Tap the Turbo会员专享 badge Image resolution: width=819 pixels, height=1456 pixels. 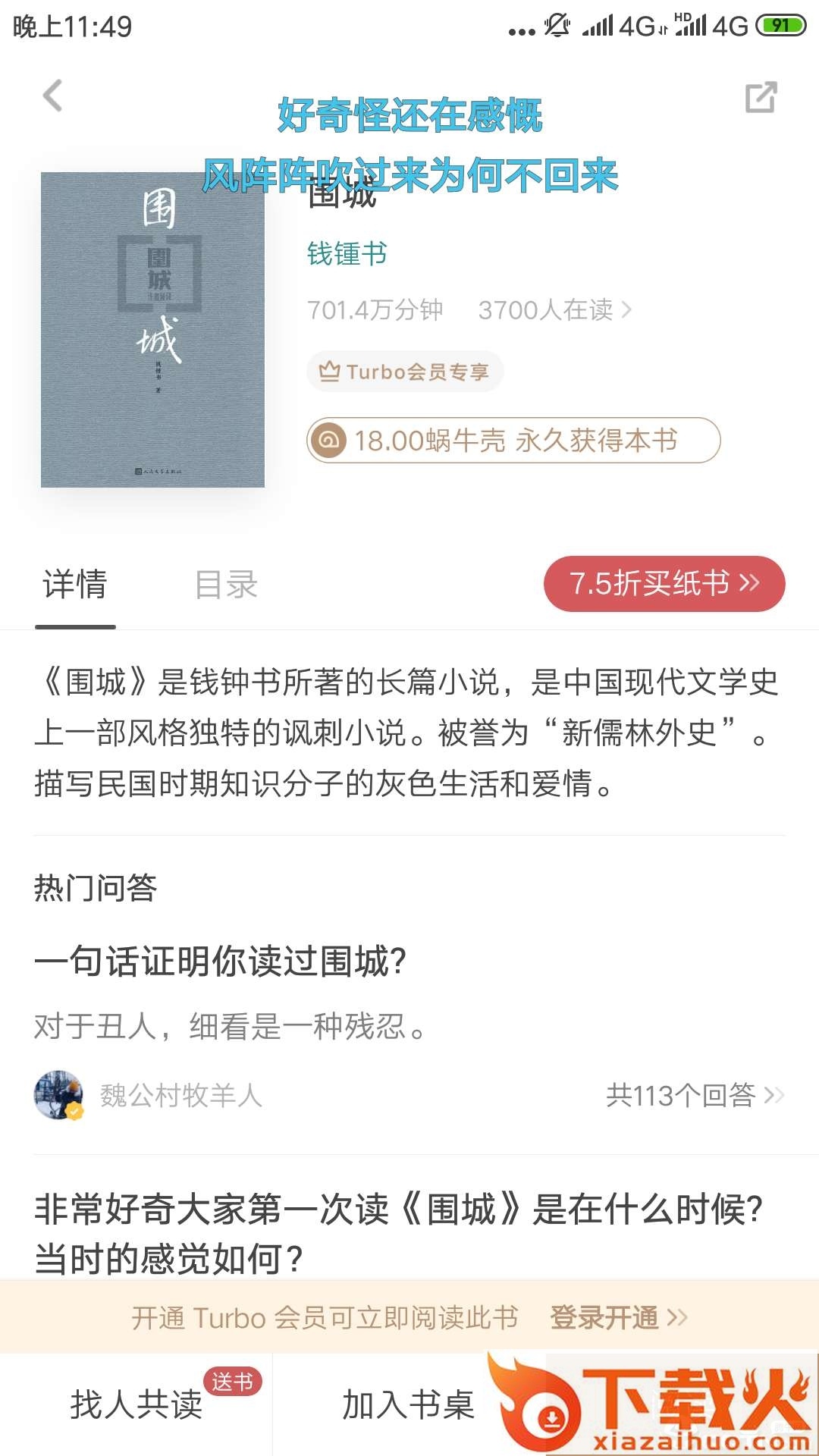pos(405,372)
